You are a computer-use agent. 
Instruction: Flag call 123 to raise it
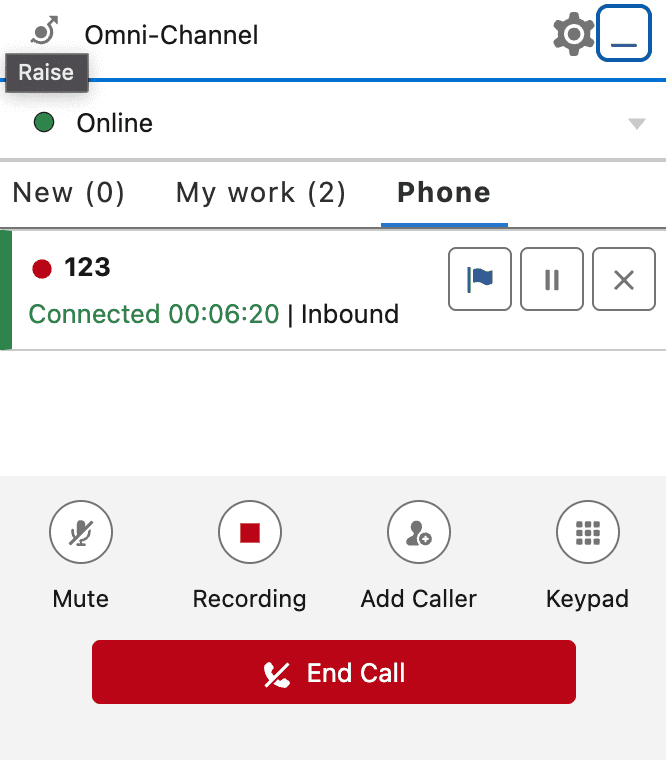coord(480,280)
